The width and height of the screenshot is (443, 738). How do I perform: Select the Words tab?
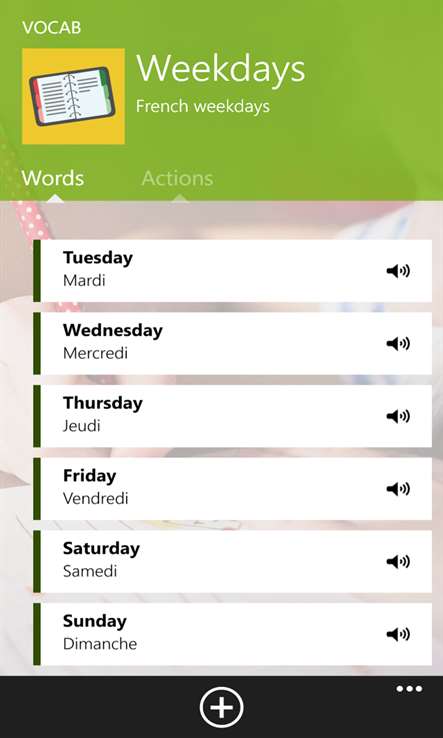coord(53,178)
